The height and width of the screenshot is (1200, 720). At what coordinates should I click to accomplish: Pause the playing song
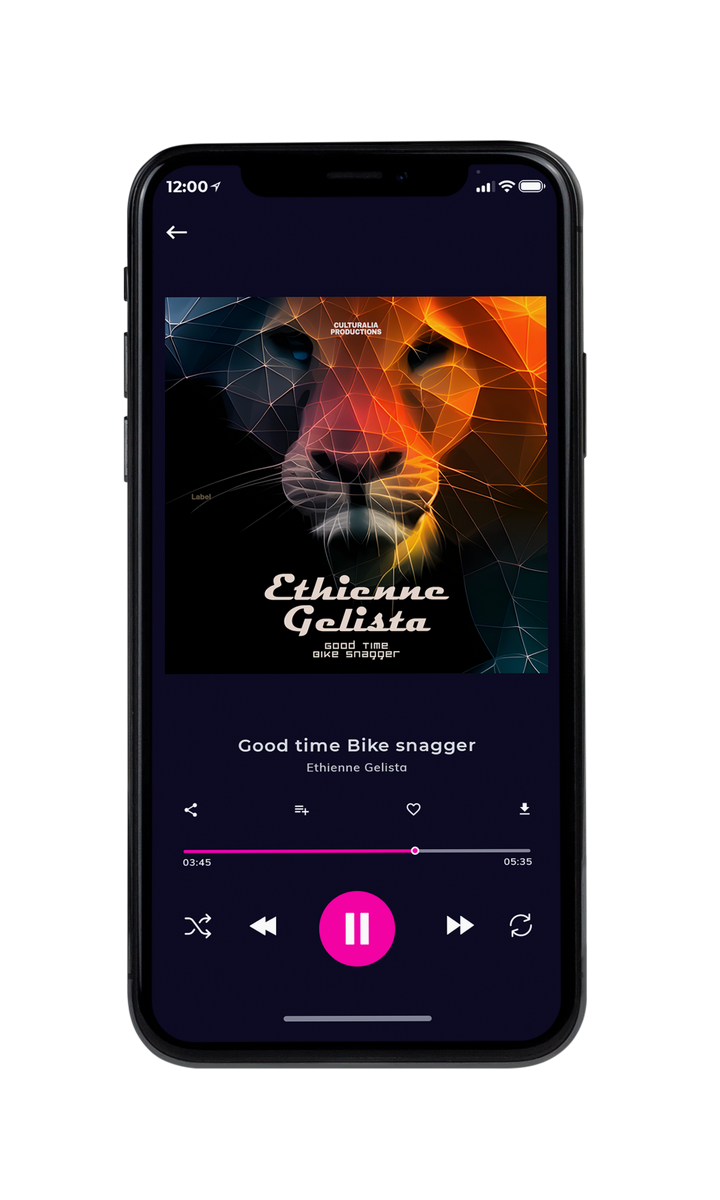click(x=357, y=929)
